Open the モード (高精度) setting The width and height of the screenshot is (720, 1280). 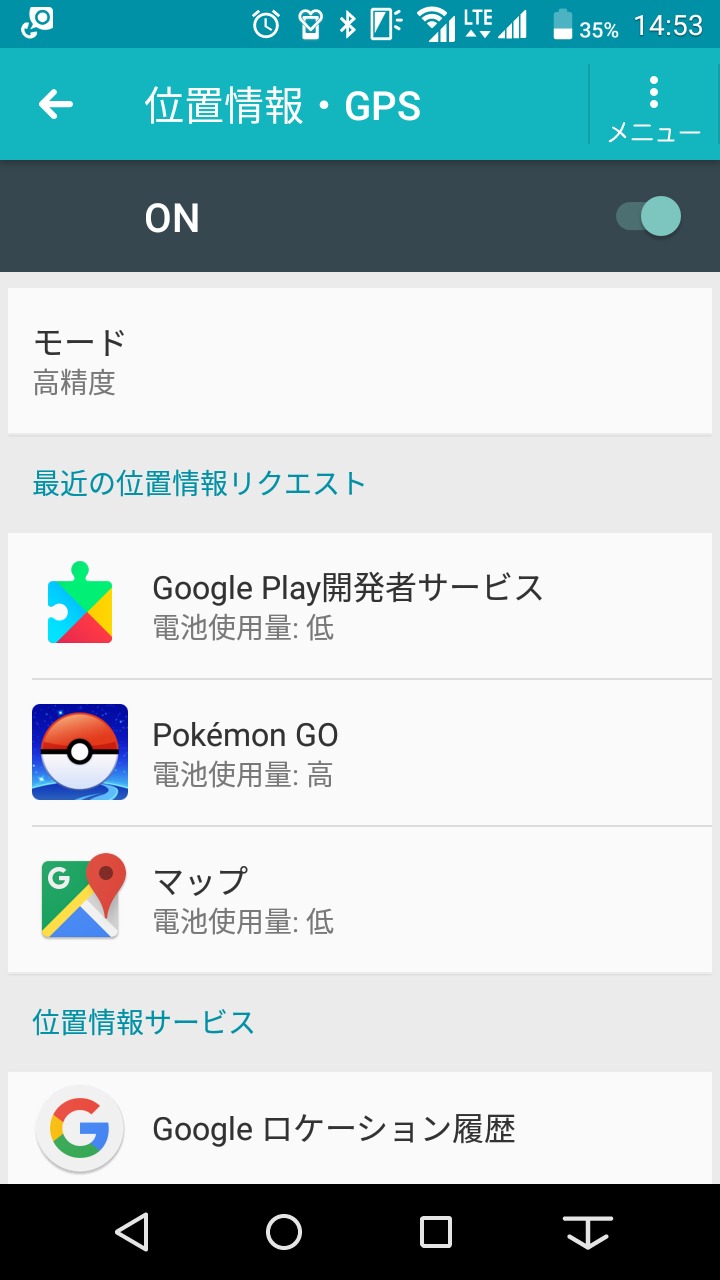tap(360, 361)
